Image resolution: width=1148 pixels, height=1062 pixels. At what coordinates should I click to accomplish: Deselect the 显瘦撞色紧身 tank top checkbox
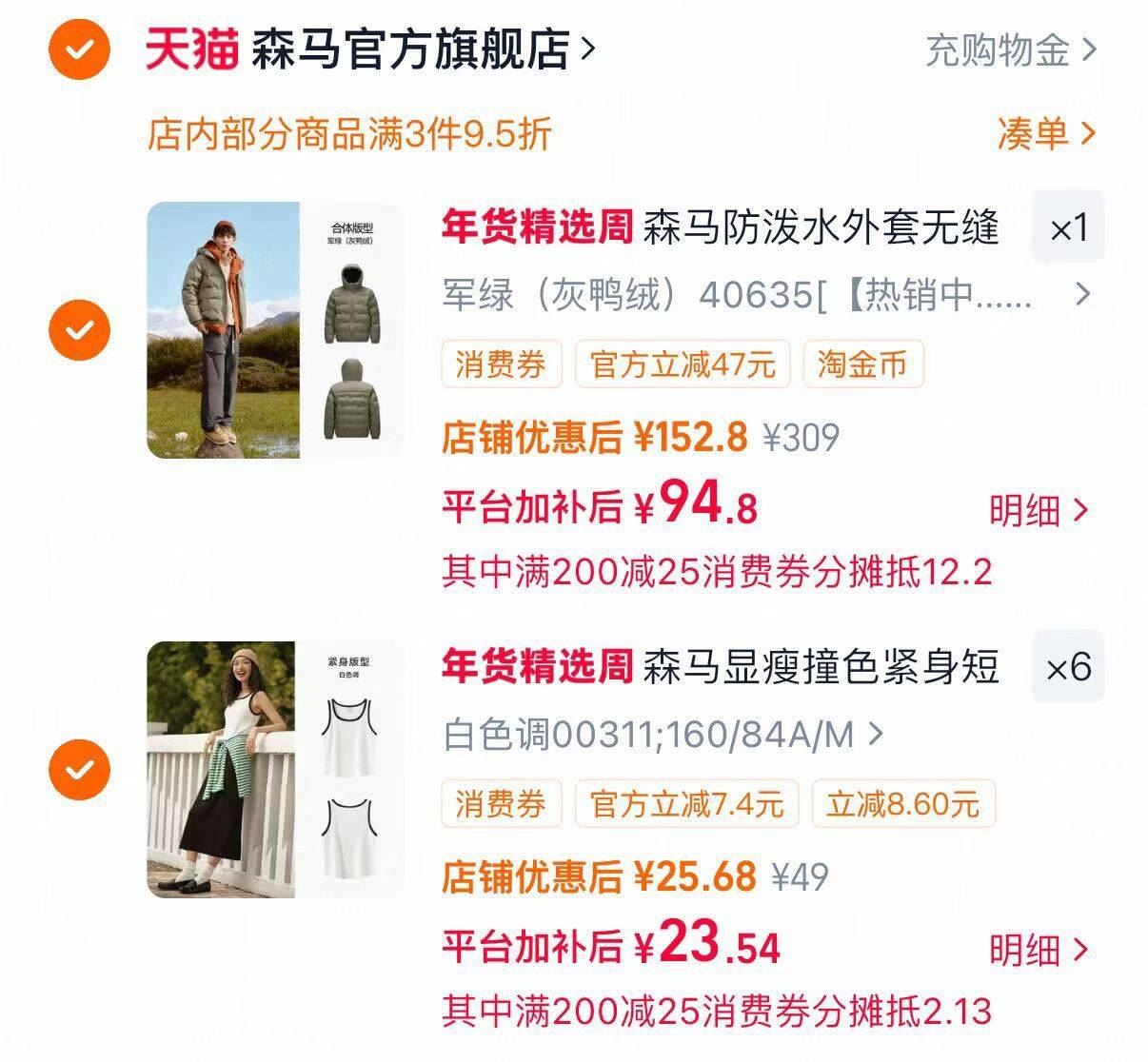click(80, 769)
